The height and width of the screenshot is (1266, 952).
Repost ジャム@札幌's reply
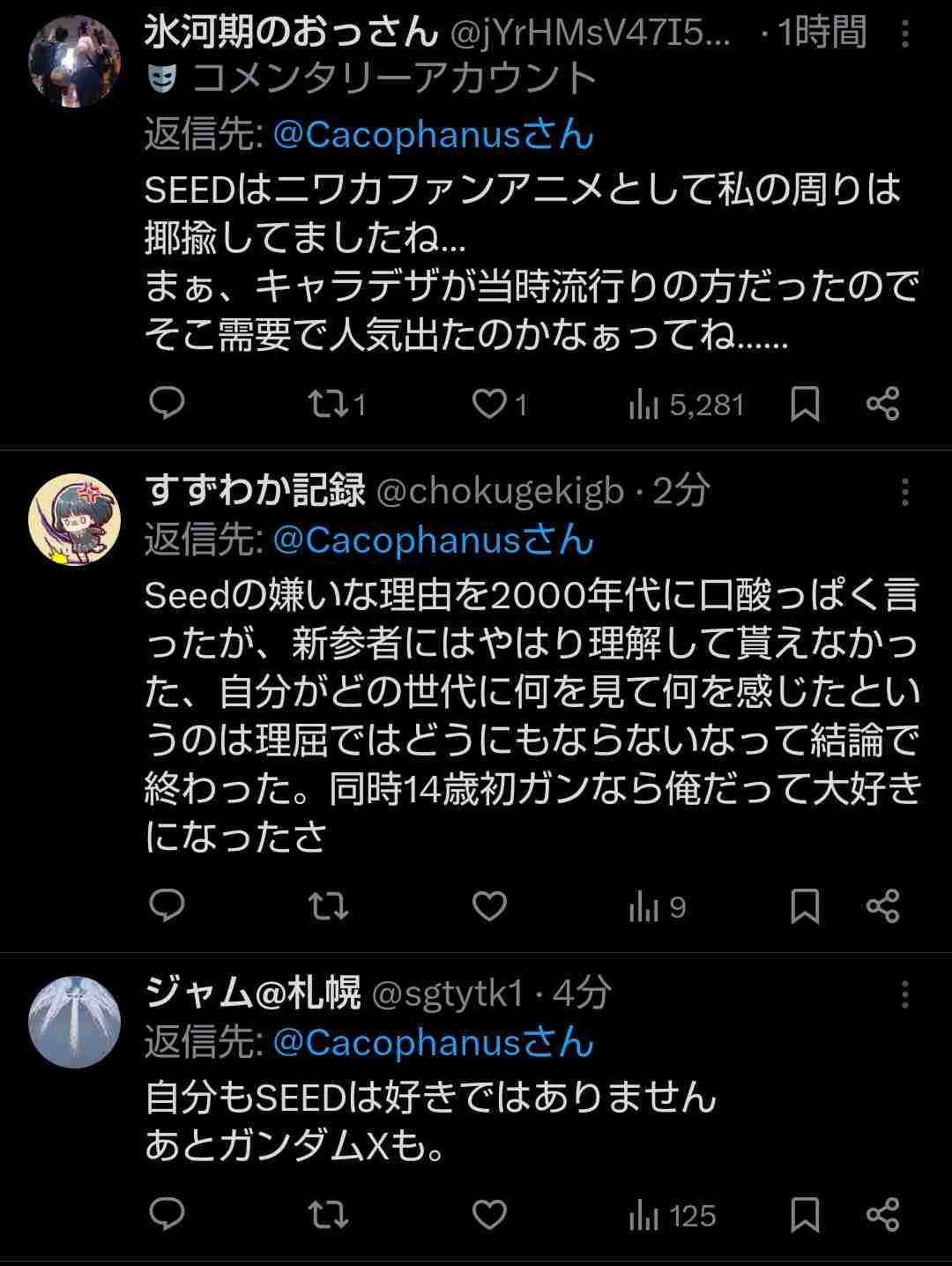(328, 1215)
